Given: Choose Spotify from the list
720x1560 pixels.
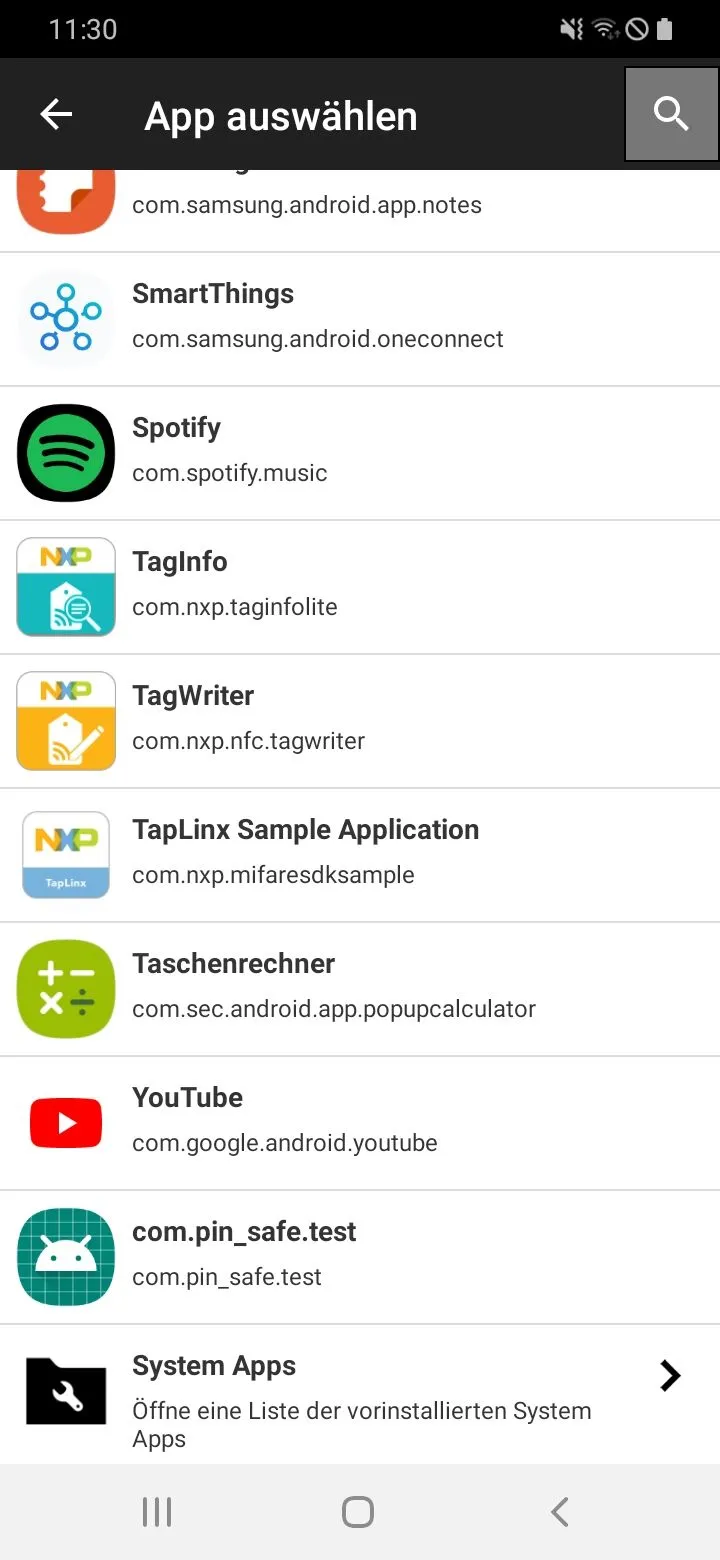Looking at the screenshot, I should point(360,453).
